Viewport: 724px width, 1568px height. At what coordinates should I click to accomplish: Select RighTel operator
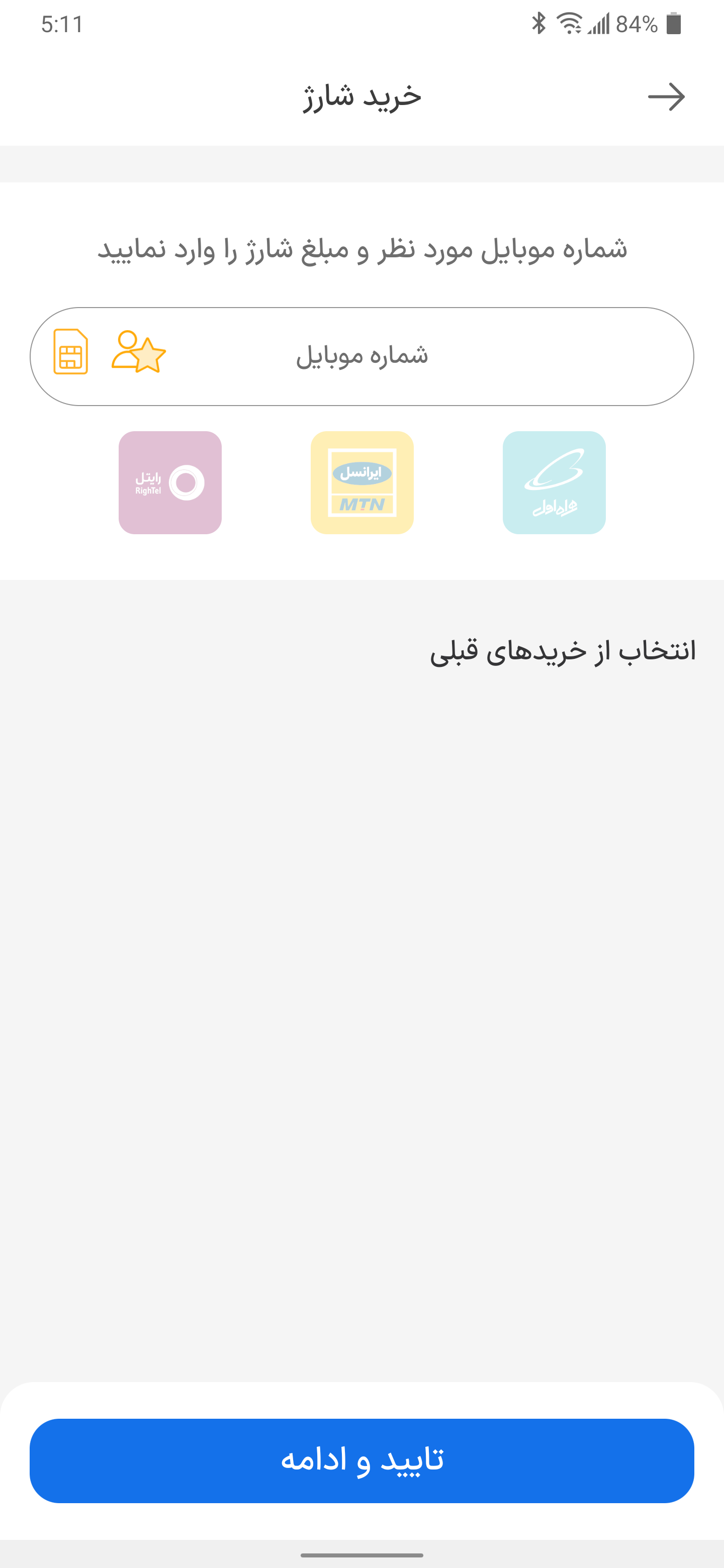pos(170,482)
